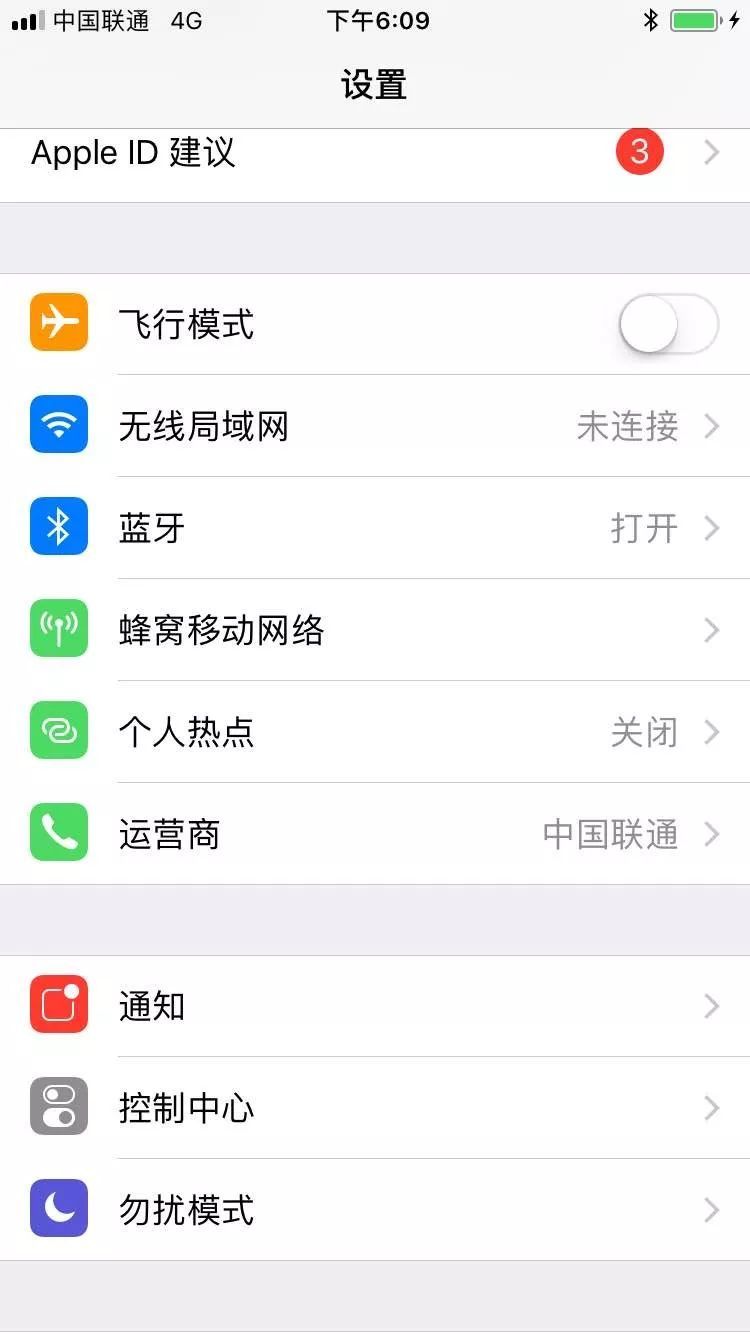Expand the 蜂窝移动网络 row chevron
750x1334 pixels.
711,629
